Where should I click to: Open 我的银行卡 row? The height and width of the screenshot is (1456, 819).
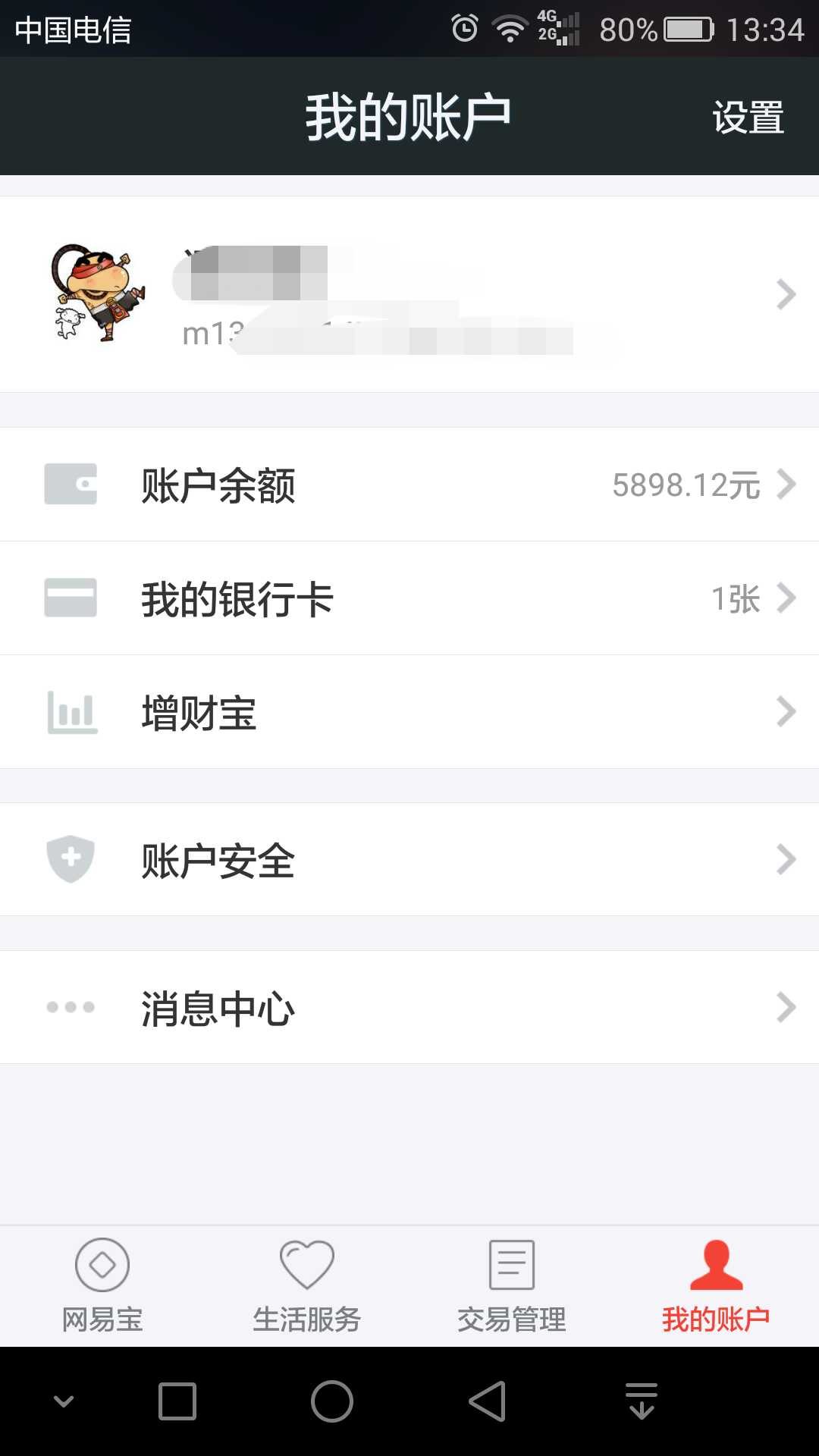click(x=409, y=598)
